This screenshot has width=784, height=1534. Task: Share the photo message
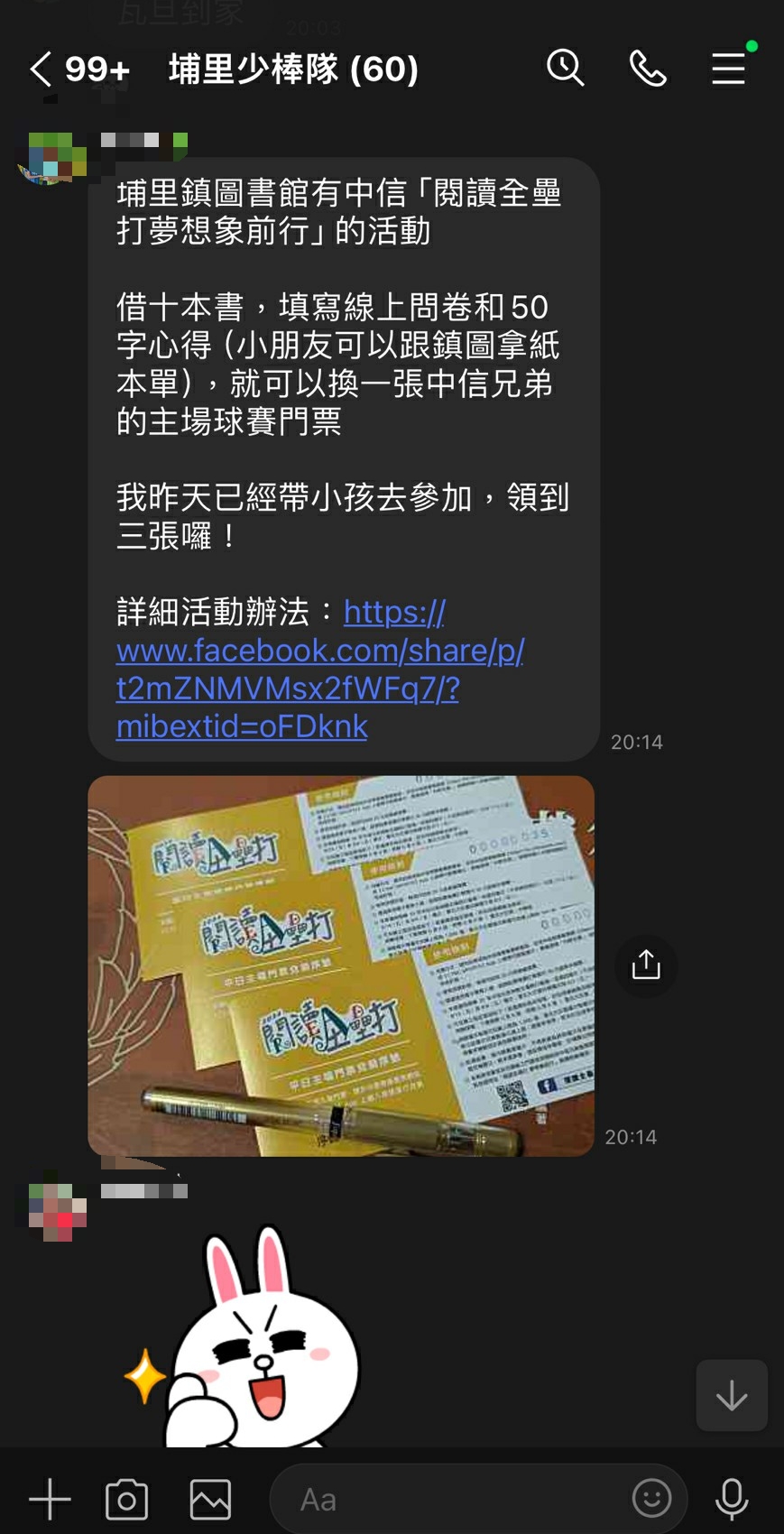pyautogui.click(x=646, y=966)
